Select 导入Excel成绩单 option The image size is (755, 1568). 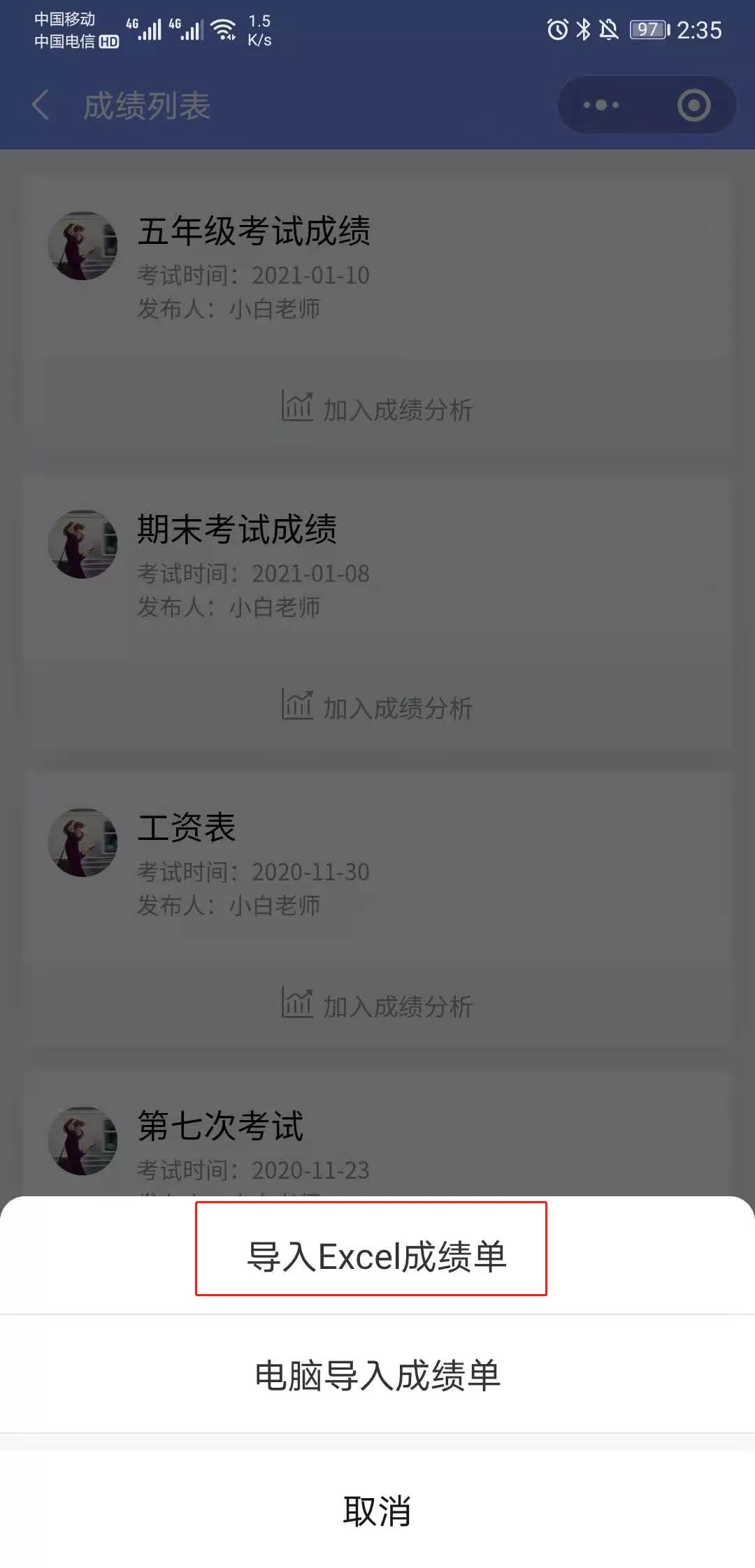click(x=376, y=1256)
